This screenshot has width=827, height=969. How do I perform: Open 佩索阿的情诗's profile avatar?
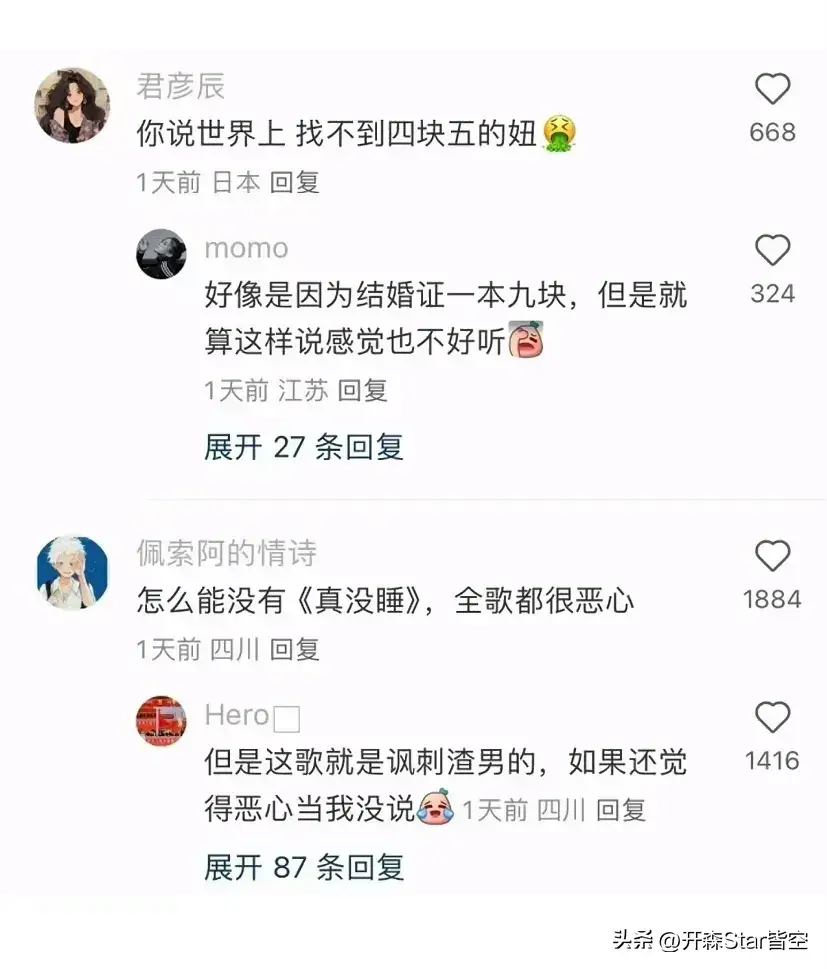tap(72, 572)
